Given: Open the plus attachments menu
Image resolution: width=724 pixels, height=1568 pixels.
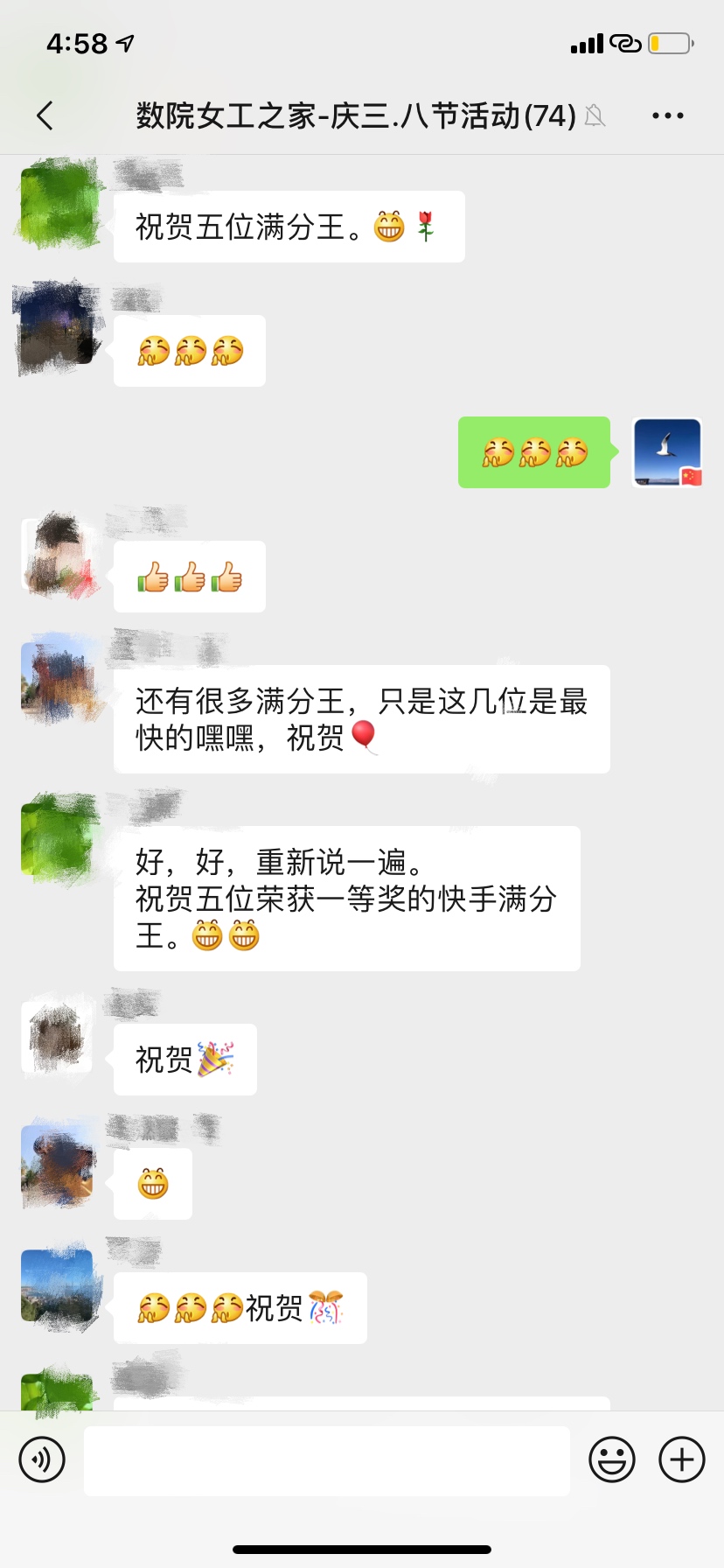Looking at the screenshot, I should coord(682,1459).
